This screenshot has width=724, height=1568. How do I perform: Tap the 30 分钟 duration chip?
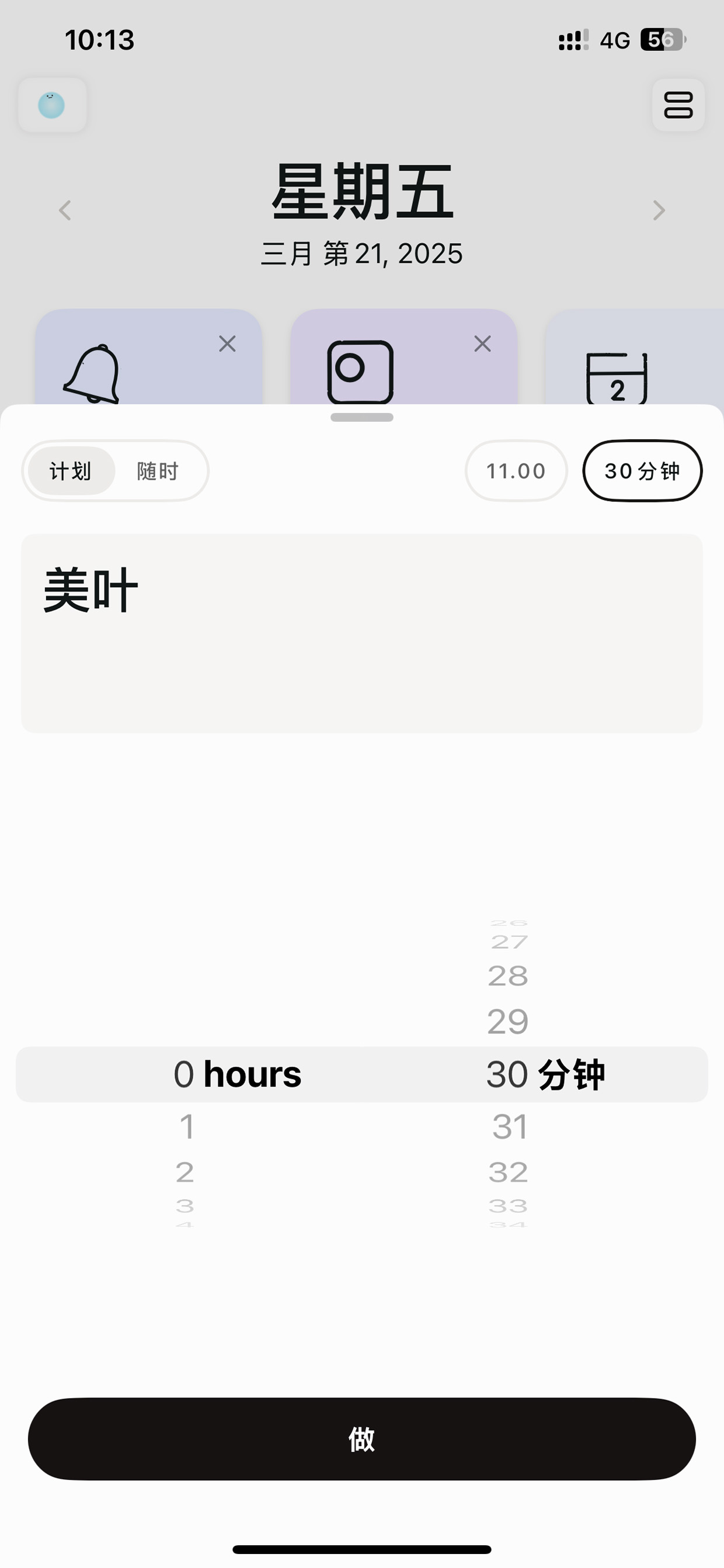point(642,470)
